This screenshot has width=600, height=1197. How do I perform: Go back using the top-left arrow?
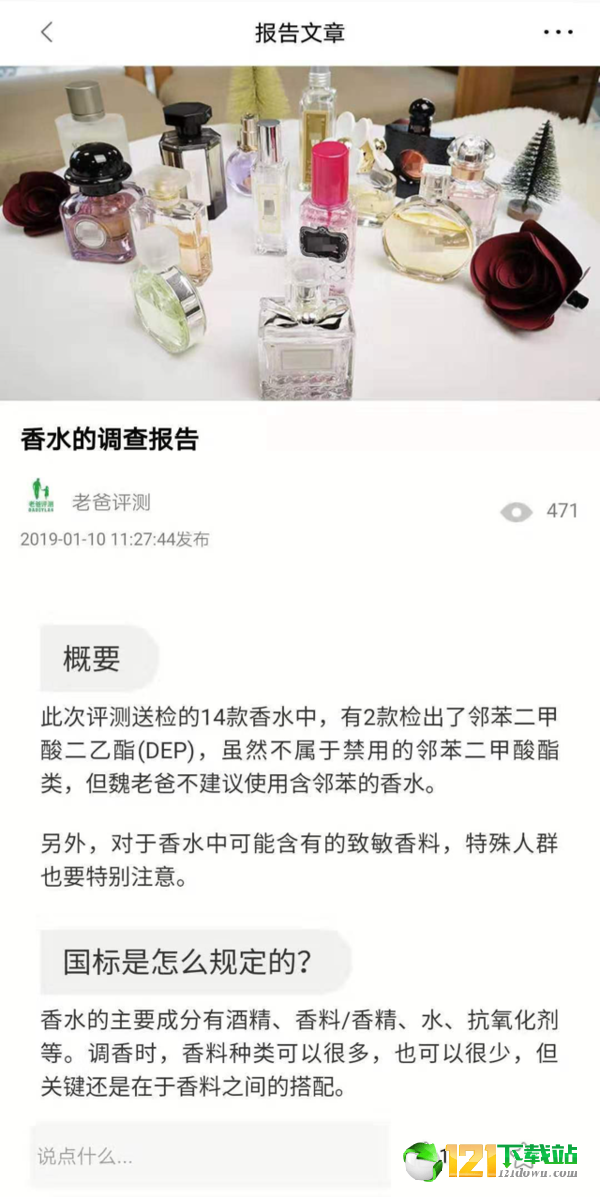tap(47, 32)
